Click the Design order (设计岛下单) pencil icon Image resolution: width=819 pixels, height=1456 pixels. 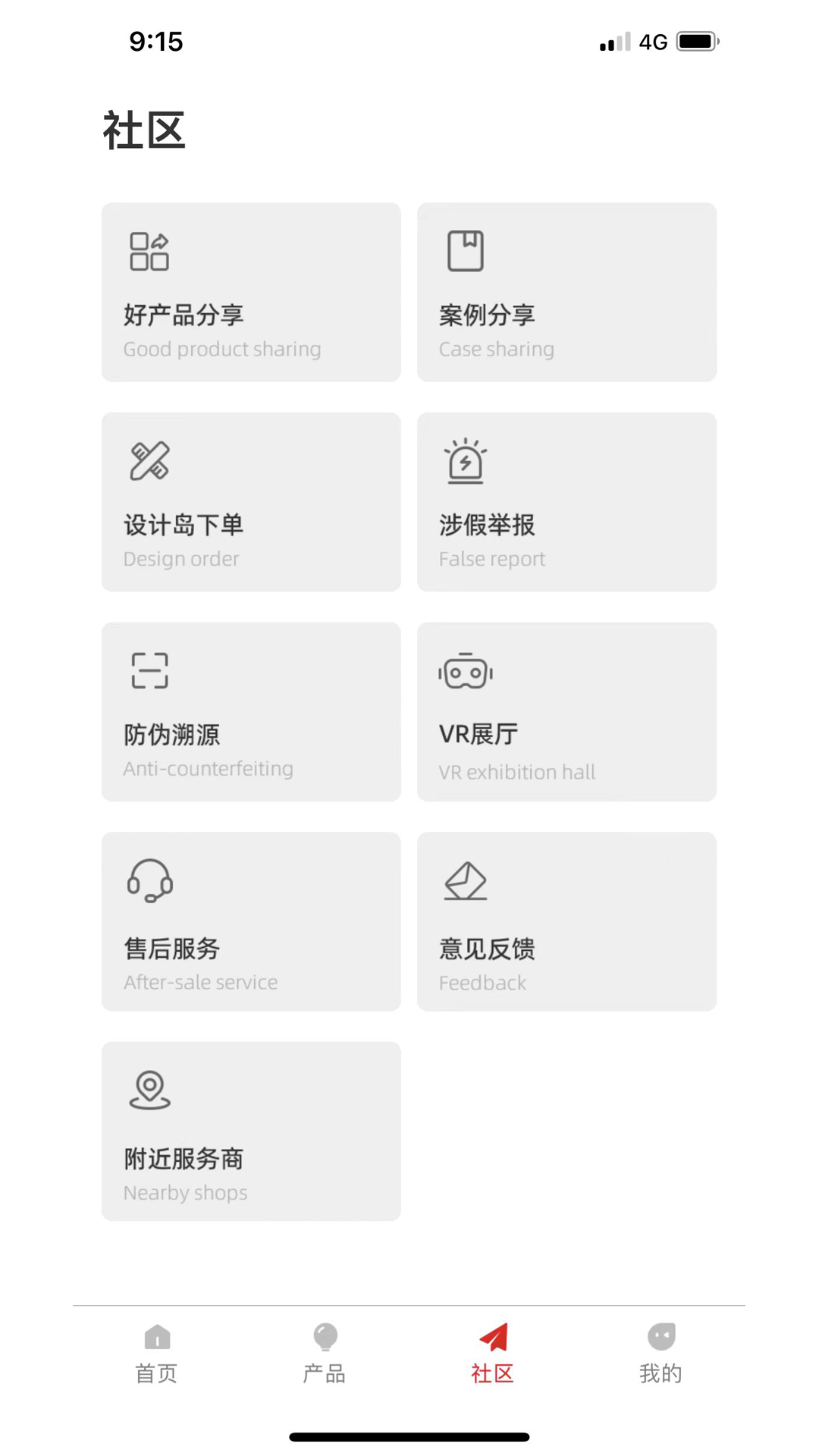(151, 460)
